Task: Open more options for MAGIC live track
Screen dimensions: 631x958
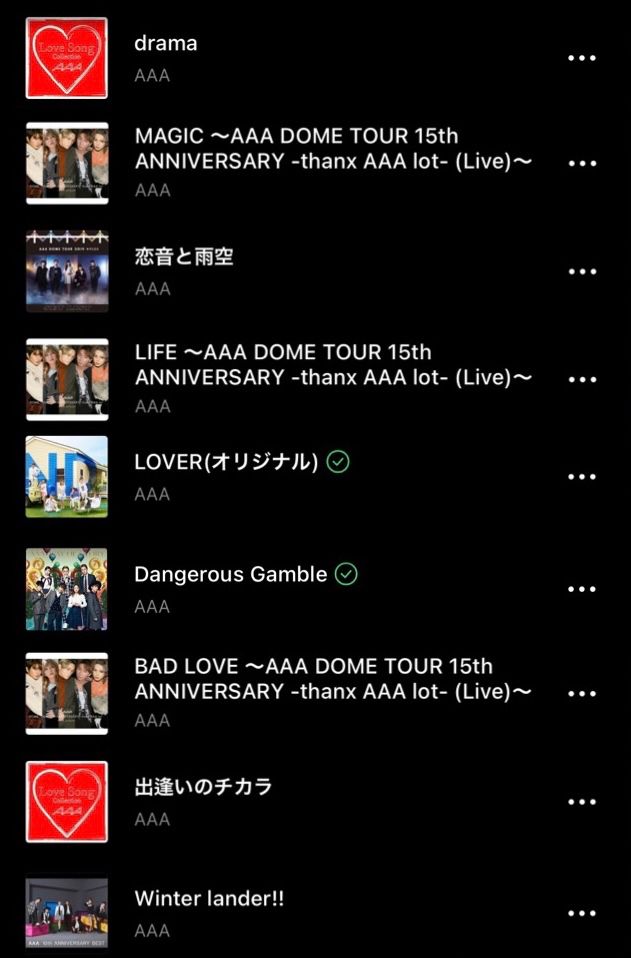Action: pos(581,163)
